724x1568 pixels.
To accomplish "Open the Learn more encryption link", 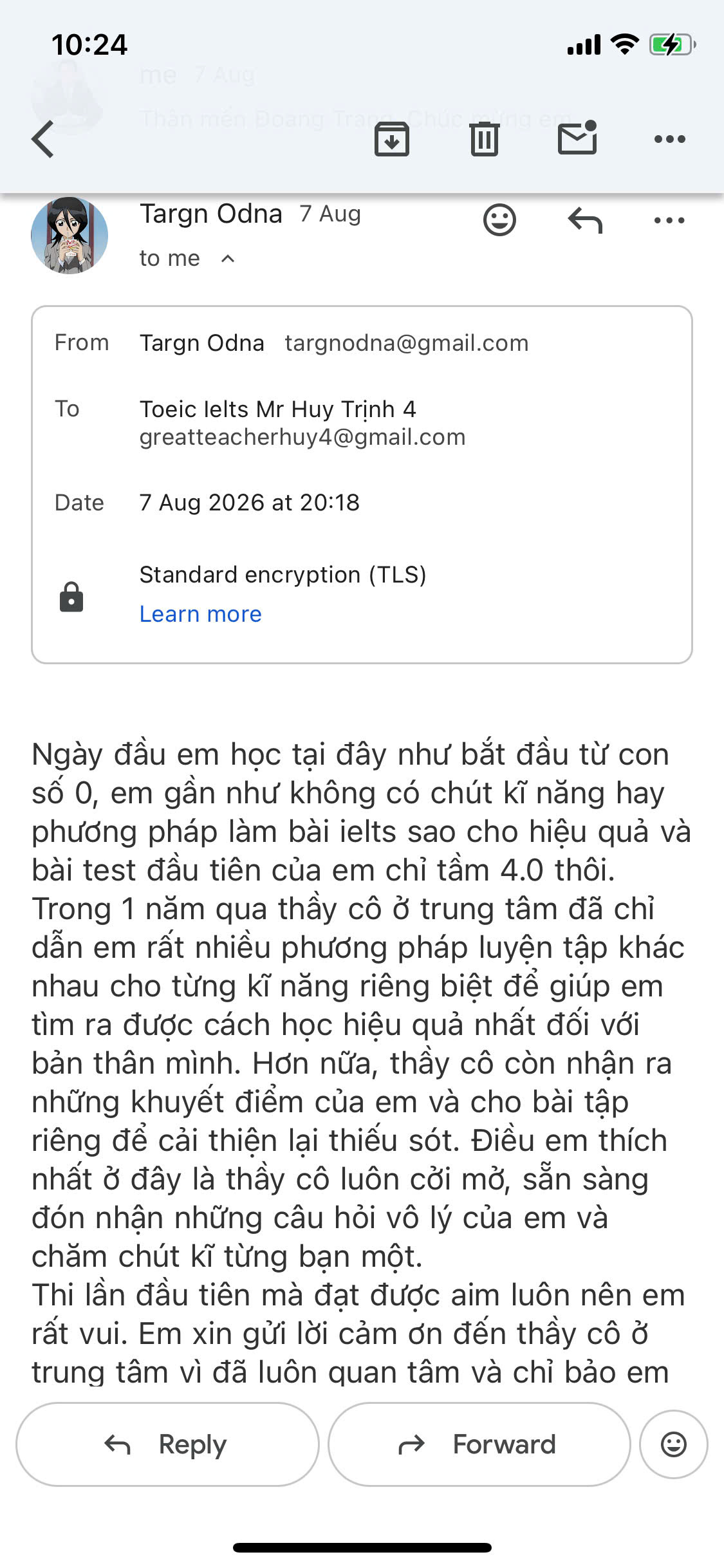I will tap(201, 614).
